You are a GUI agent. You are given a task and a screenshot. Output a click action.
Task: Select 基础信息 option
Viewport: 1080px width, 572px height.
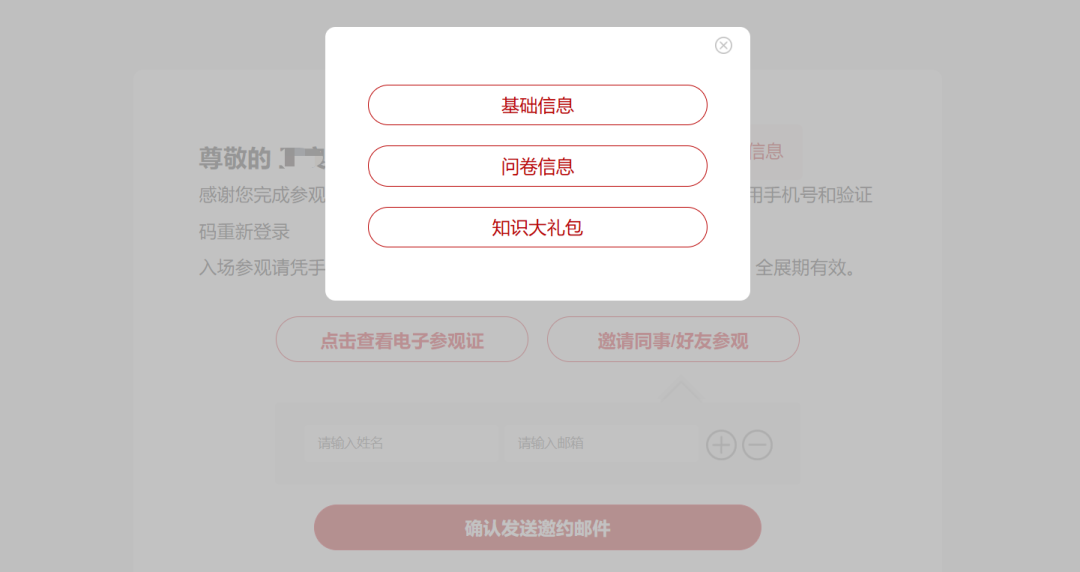(x=537, y=105)
